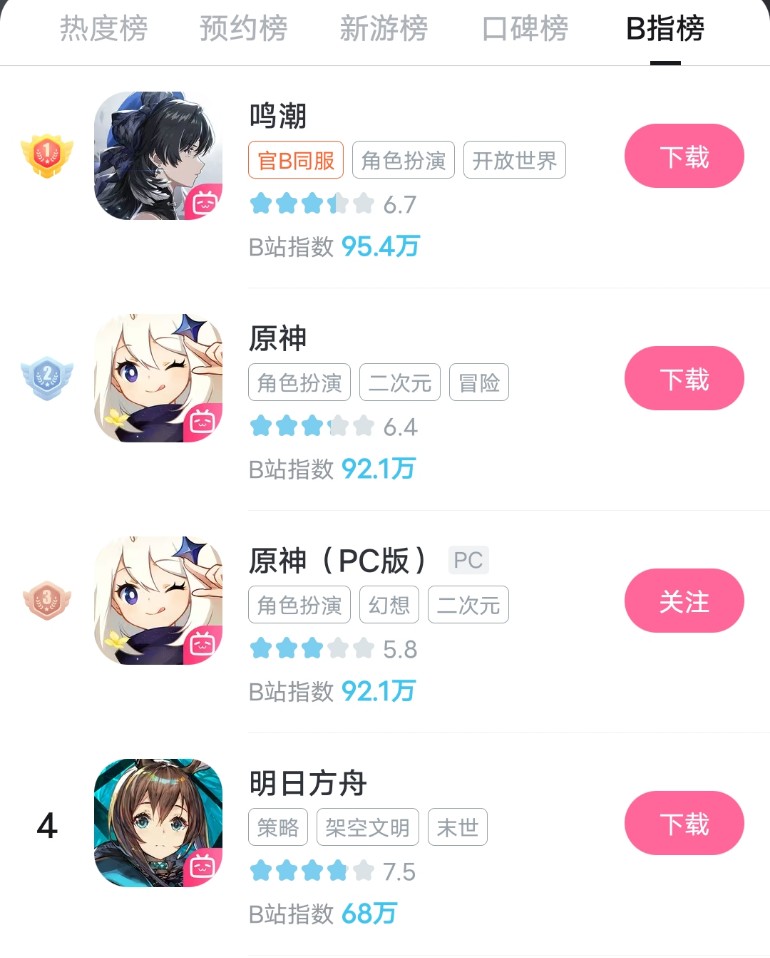Open the 官B同服 tag on 鸣潮
This screenshot has width=770, height=958.
point(295,160)
